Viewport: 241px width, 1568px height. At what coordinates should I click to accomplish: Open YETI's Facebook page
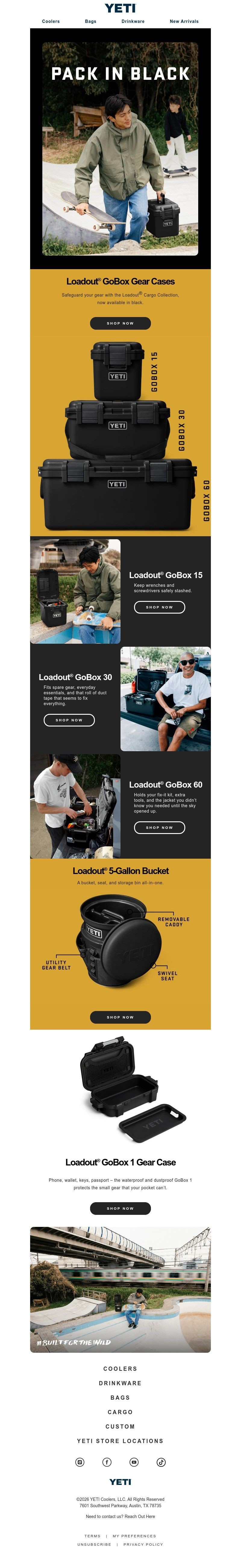click(x=107, y=1462)
